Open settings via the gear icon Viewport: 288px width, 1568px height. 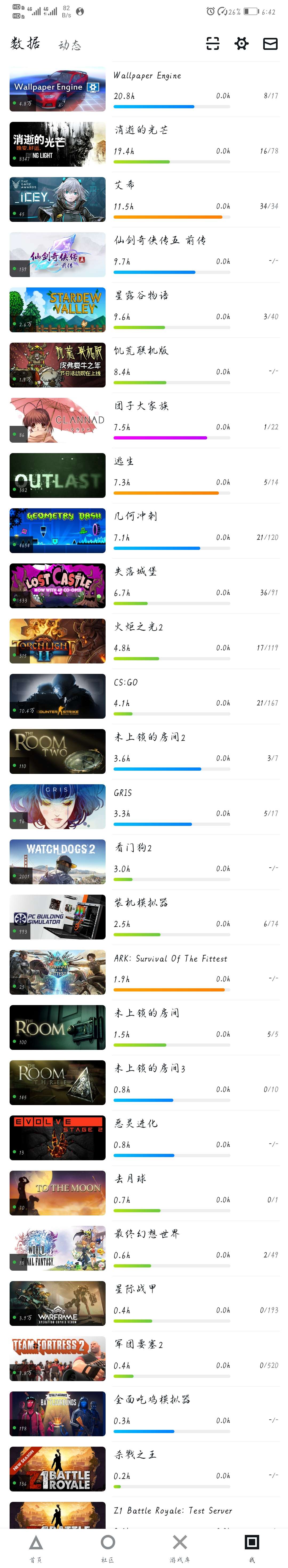click(x=242, y=43)
